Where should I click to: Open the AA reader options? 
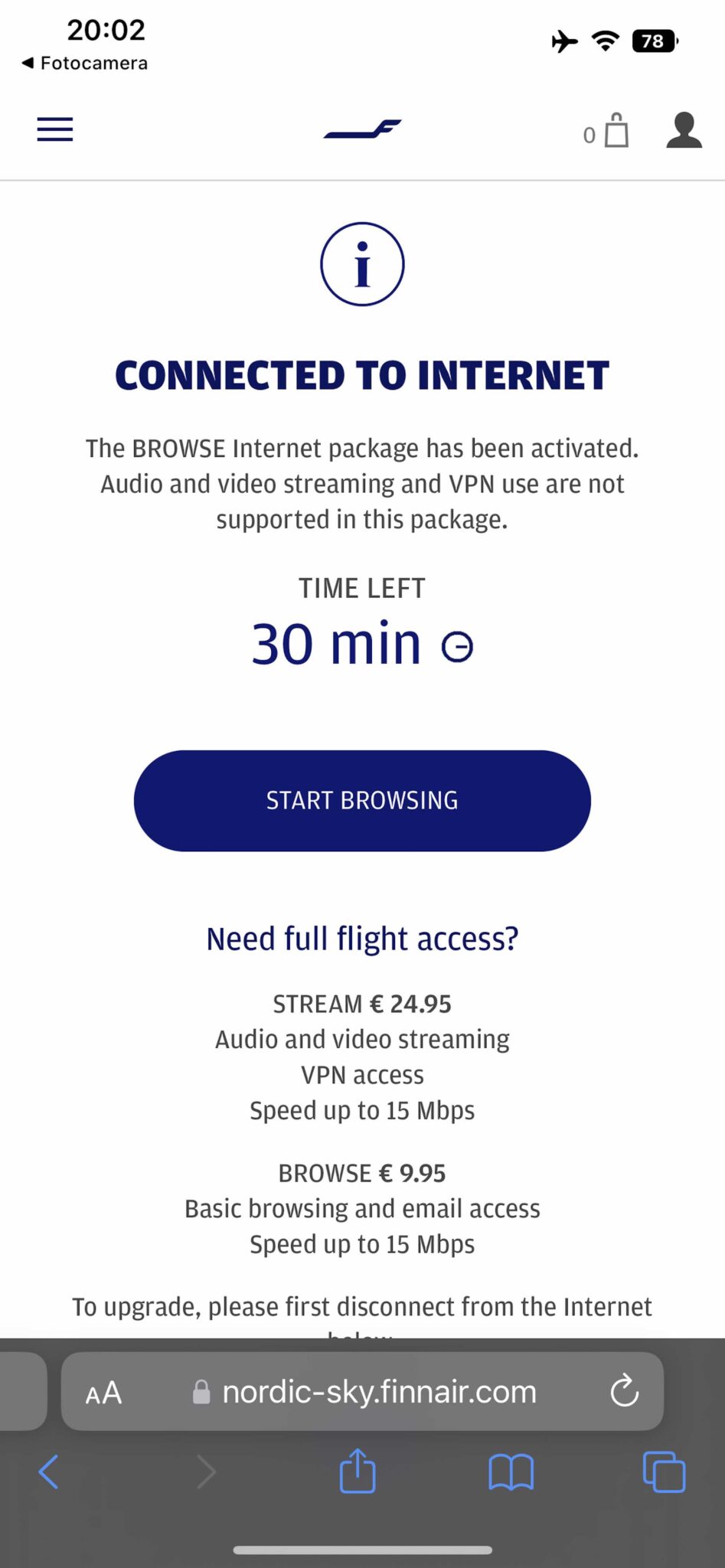103,1393
